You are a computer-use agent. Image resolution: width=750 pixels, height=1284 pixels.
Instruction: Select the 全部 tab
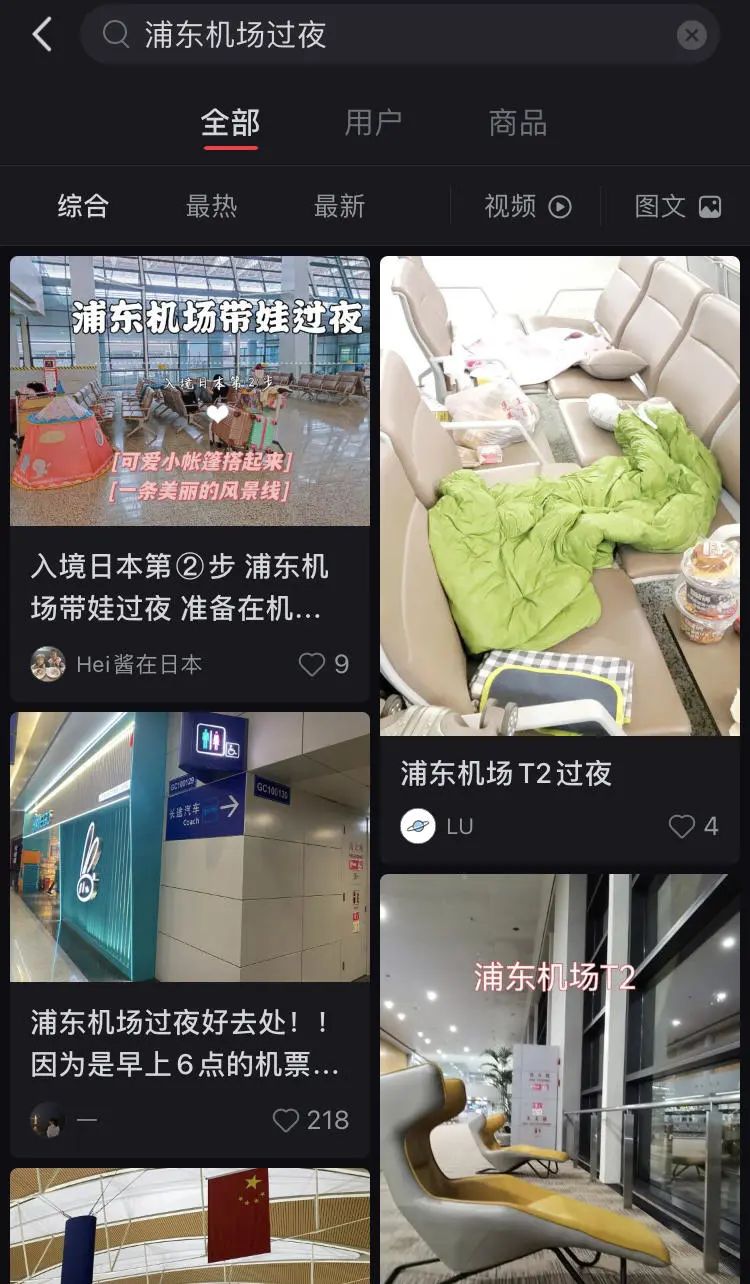point(230,122)
